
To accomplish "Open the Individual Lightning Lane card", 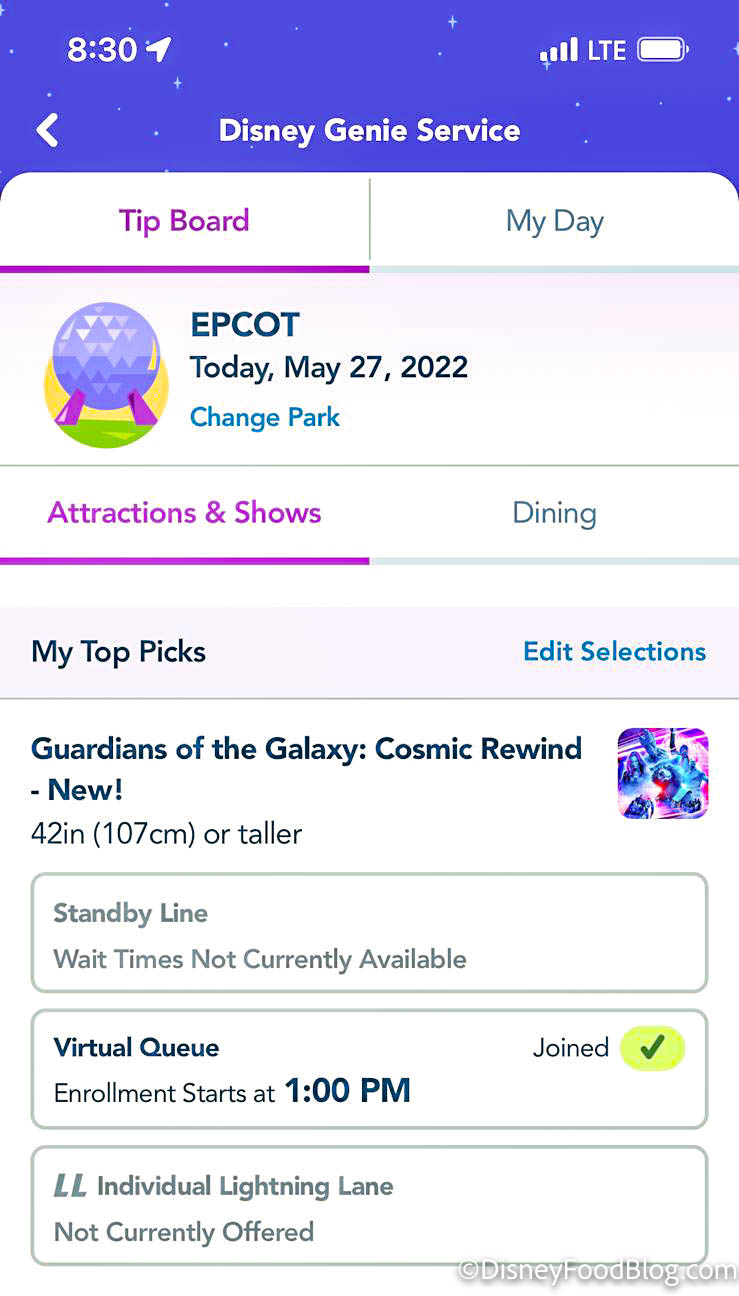I will [x=369, y=1206].
